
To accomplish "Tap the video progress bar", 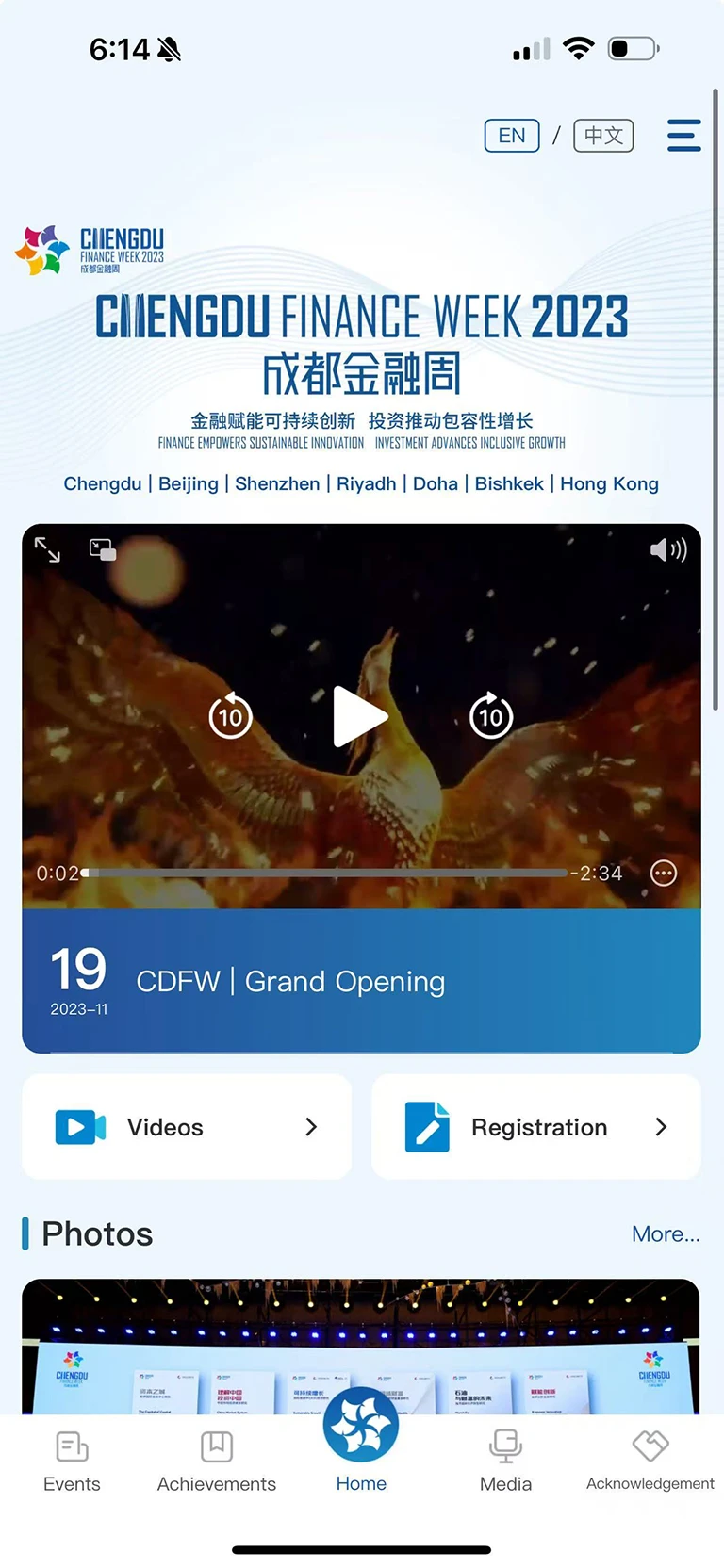I will 328,874.
